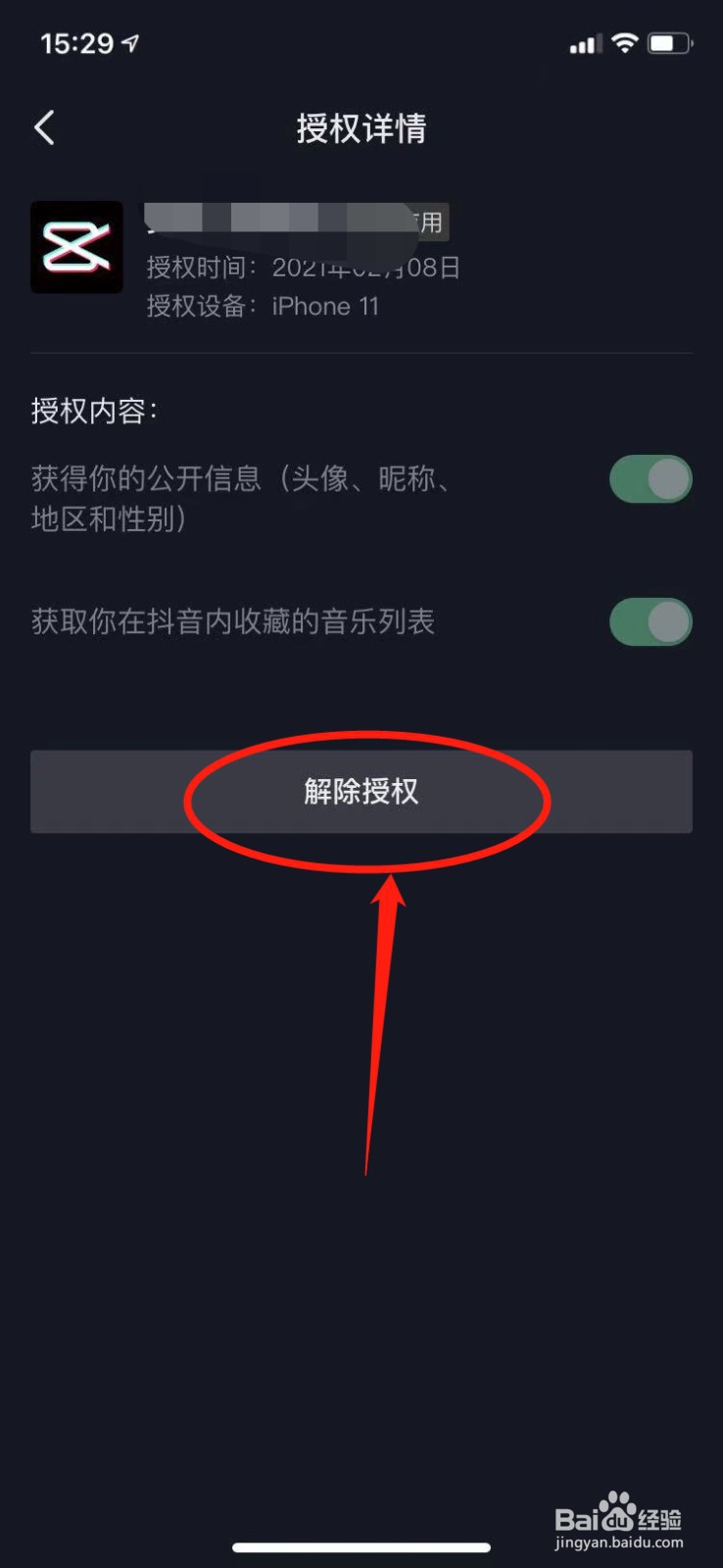Disable the 收藏的音乐列表 permission toggle
The width and height of the screenshot is (723, 1568).
click(x=651, y=621)
